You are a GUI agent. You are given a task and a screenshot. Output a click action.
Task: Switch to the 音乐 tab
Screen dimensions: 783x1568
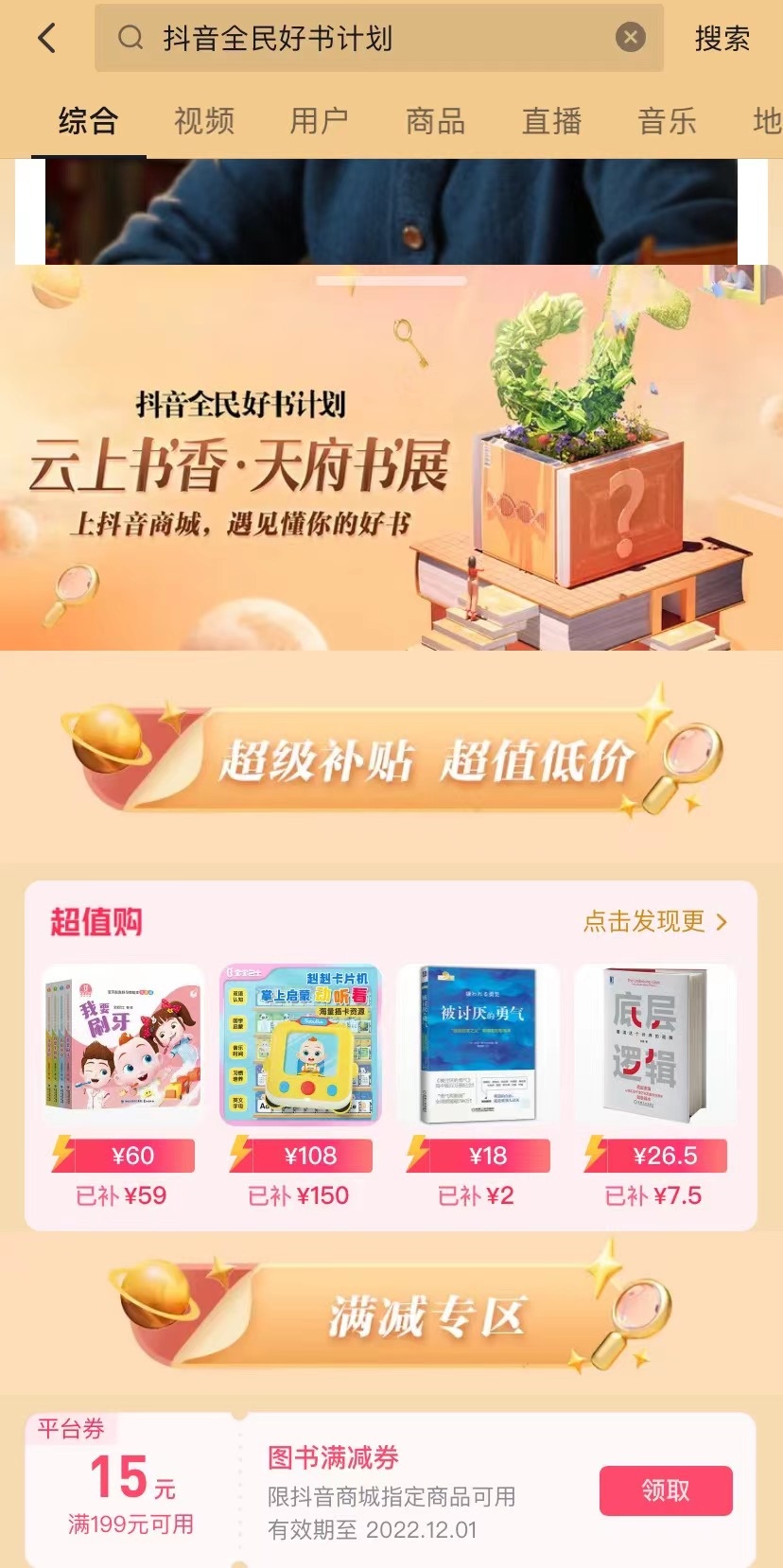click(667, 121)
